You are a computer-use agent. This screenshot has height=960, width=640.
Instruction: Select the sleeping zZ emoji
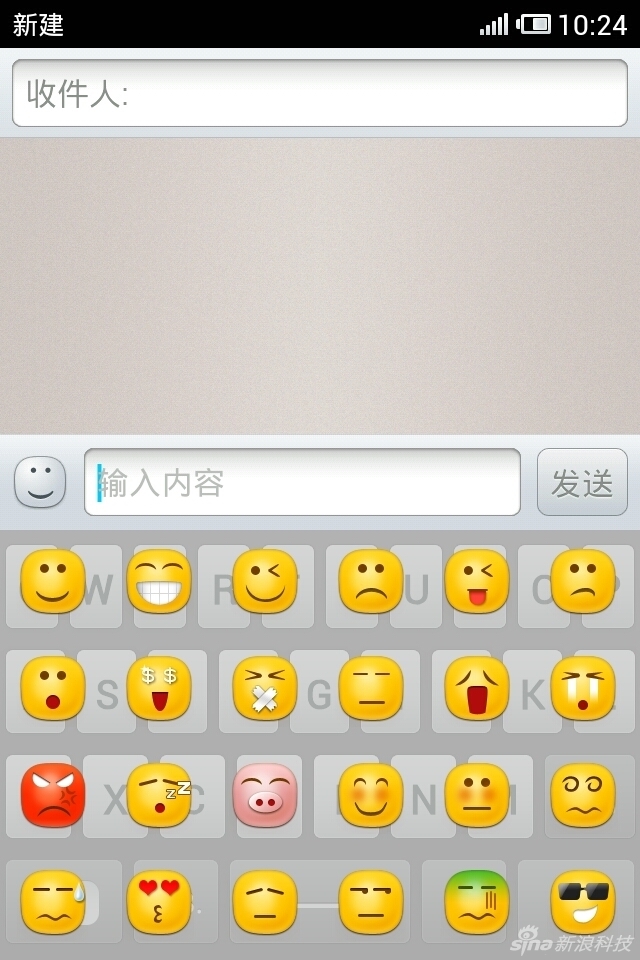pyautogui.click(x=159, y=795)
